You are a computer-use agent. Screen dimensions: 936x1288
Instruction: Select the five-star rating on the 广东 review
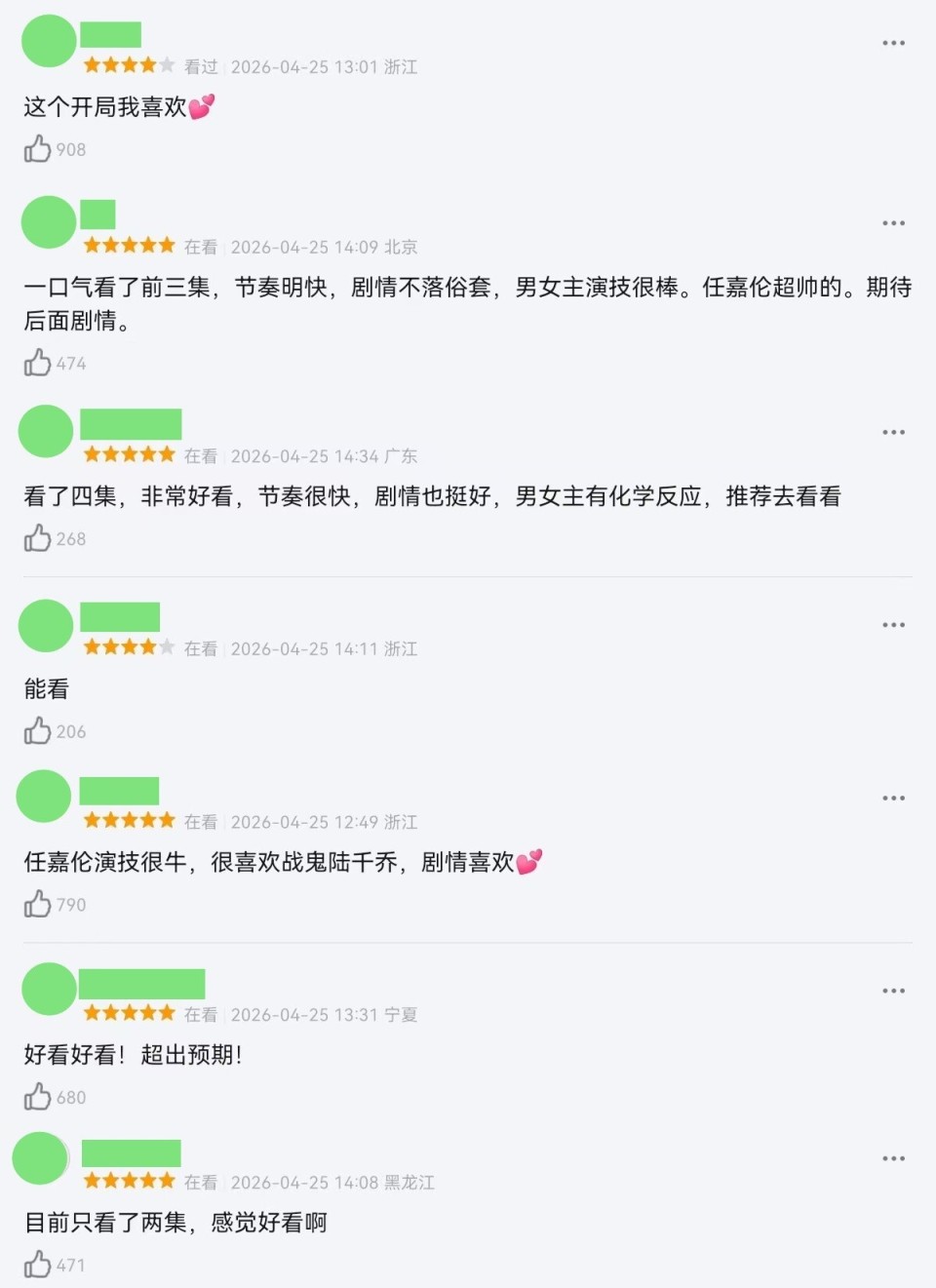[x=128, y=453]
